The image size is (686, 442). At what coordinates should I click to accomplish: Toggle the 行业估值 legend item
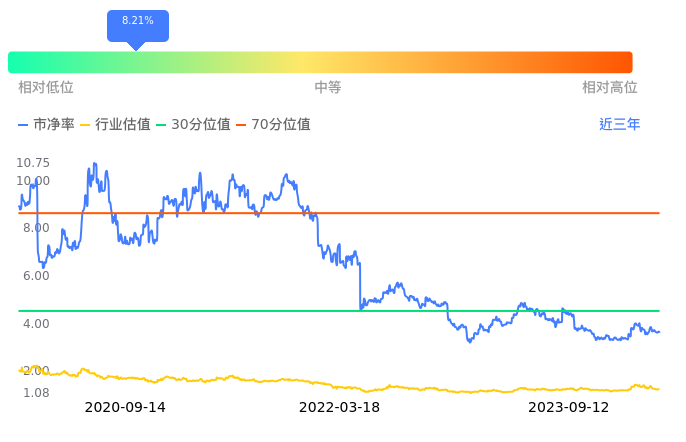pos(115,124)
